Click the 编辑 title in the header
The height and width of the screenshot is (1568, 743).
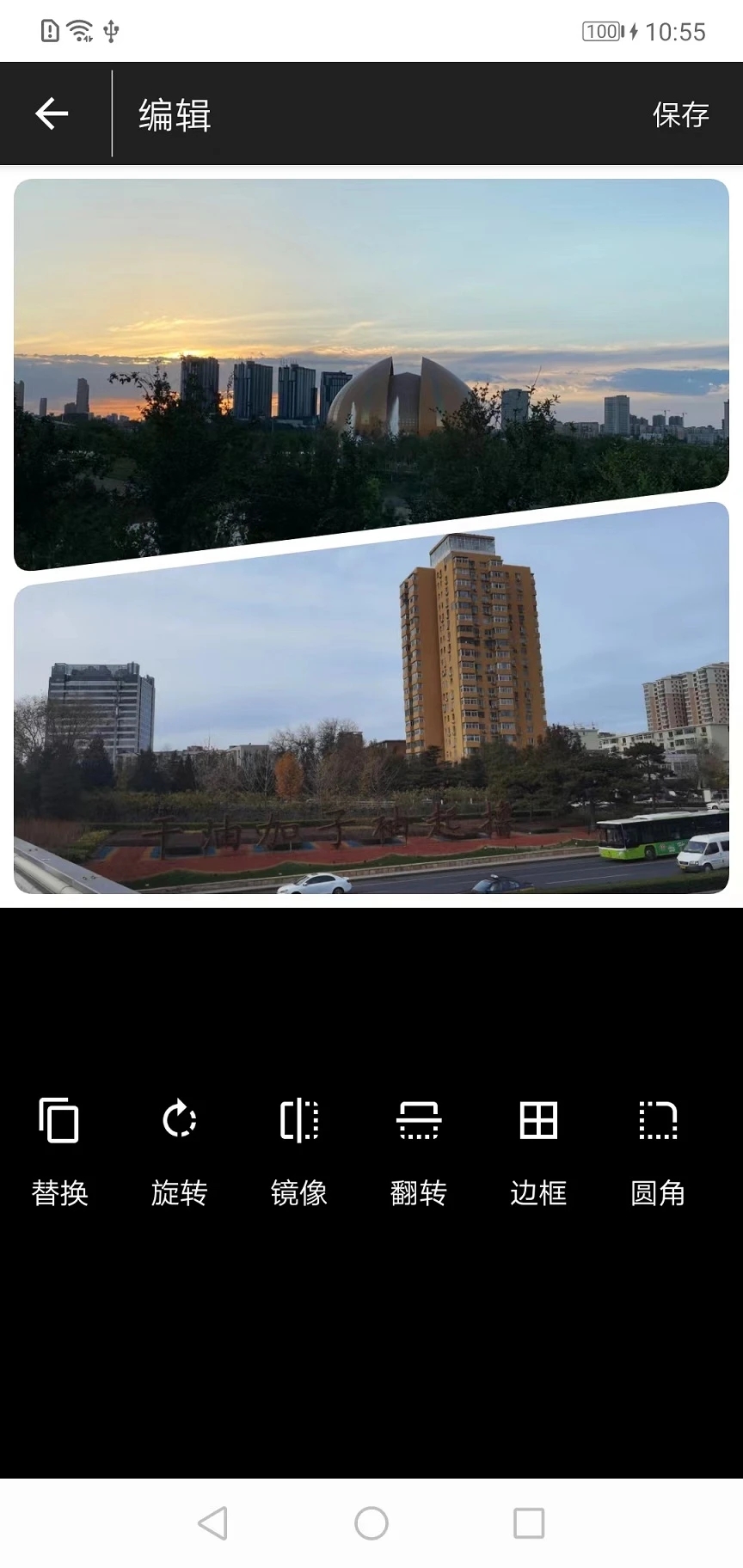click(x=172, y=113)
